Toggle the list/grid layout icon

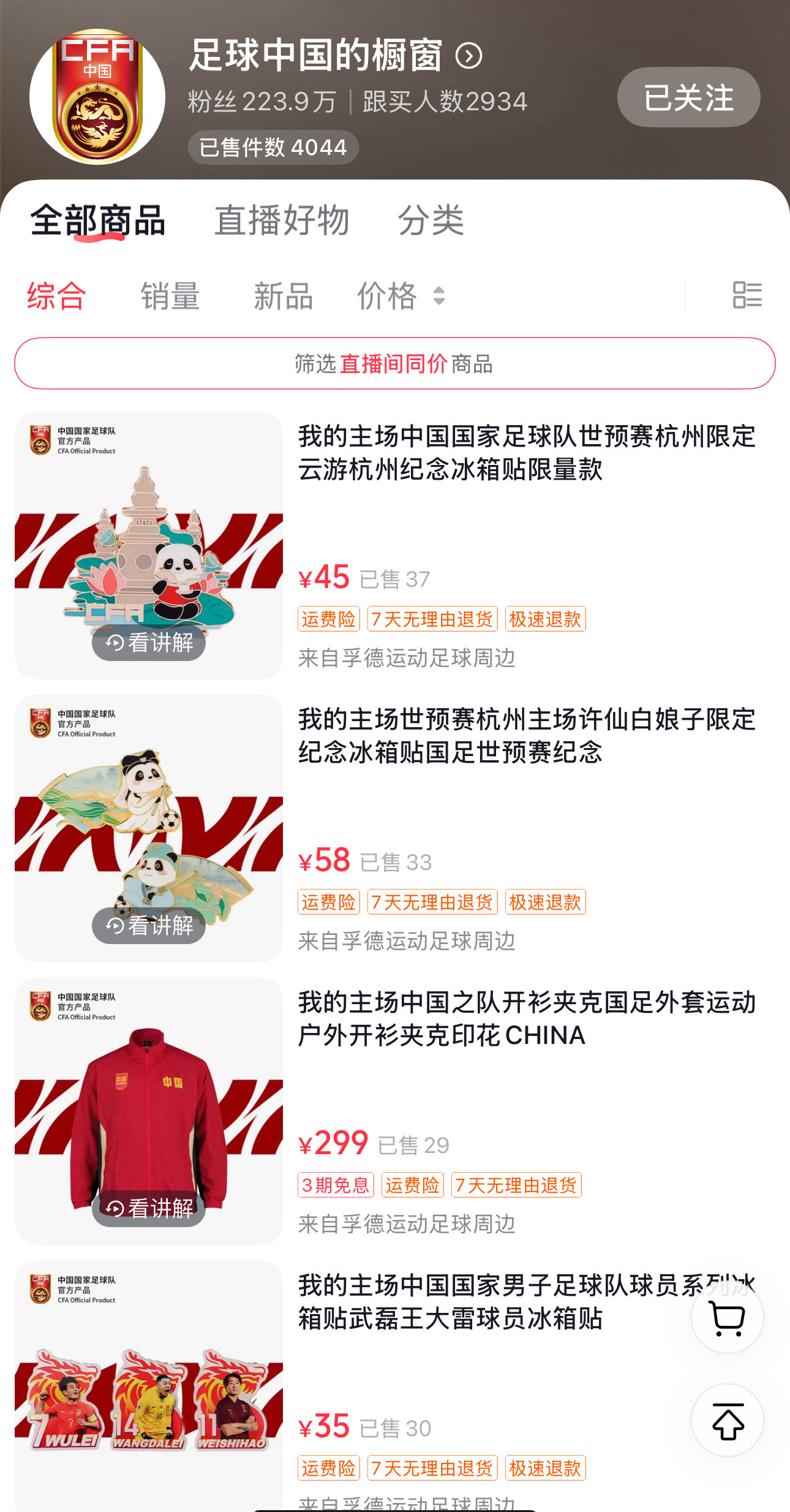coord(747,295)
